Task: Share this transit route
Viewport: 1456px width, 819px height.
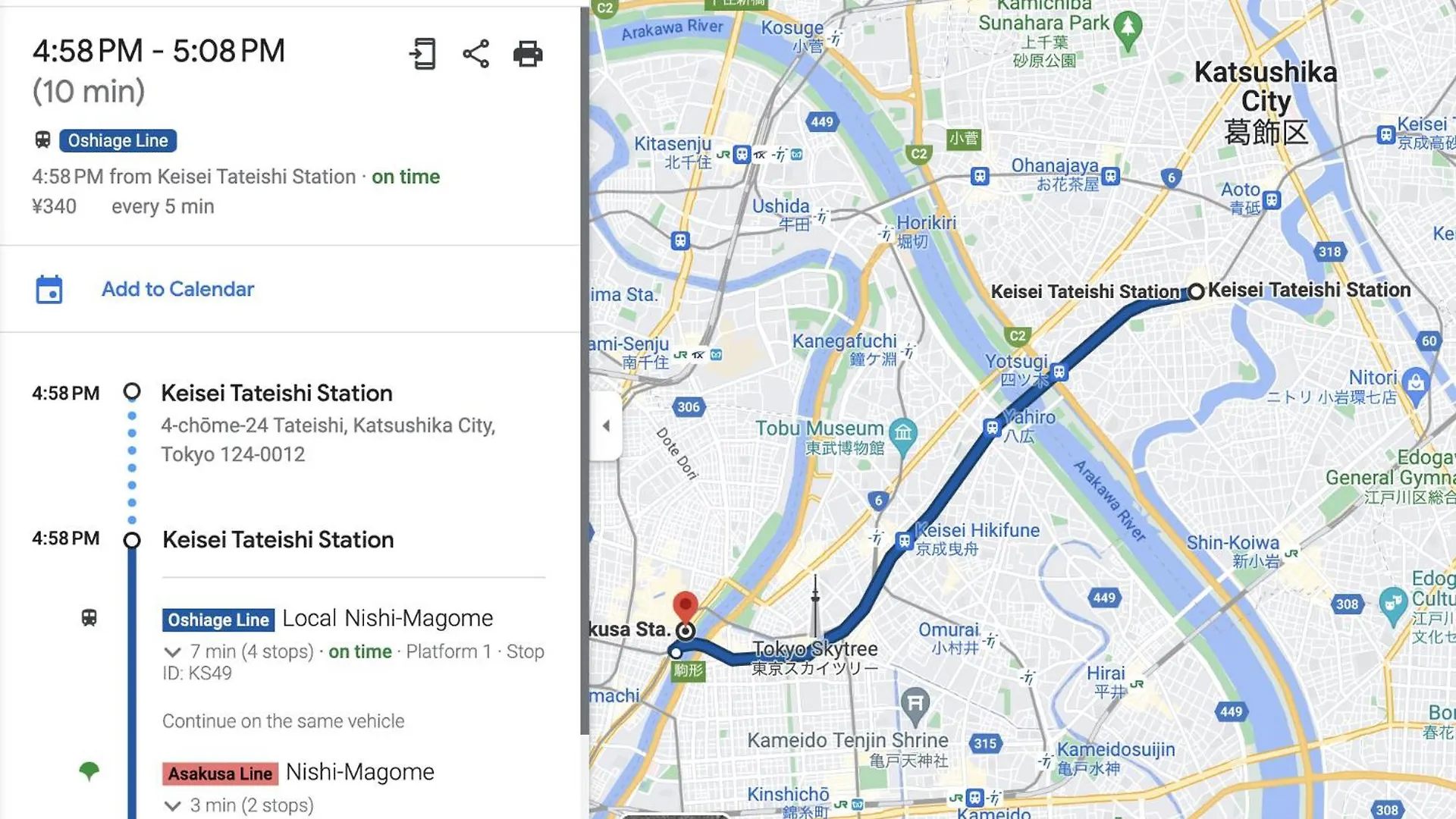Action: point(475,54)
